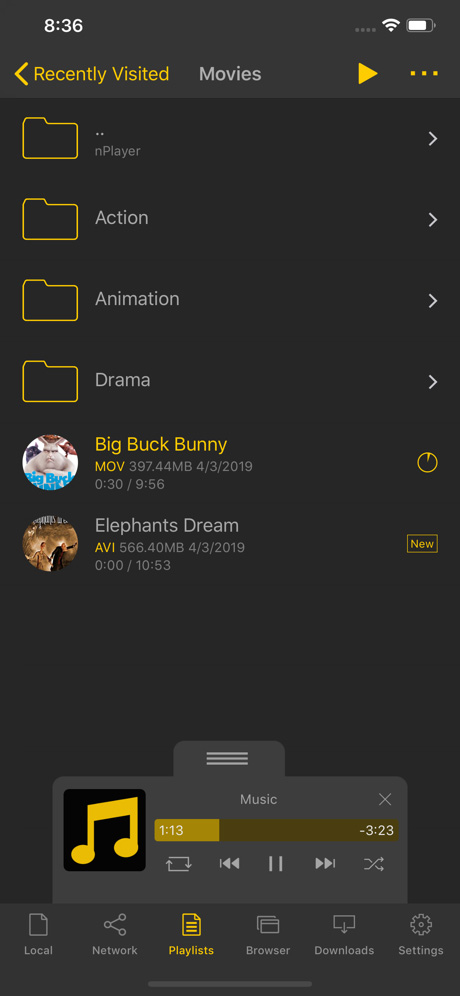The height and width of the screenshot is (996, 460).
Task: Pause the music playback
Action: [276, 864]
